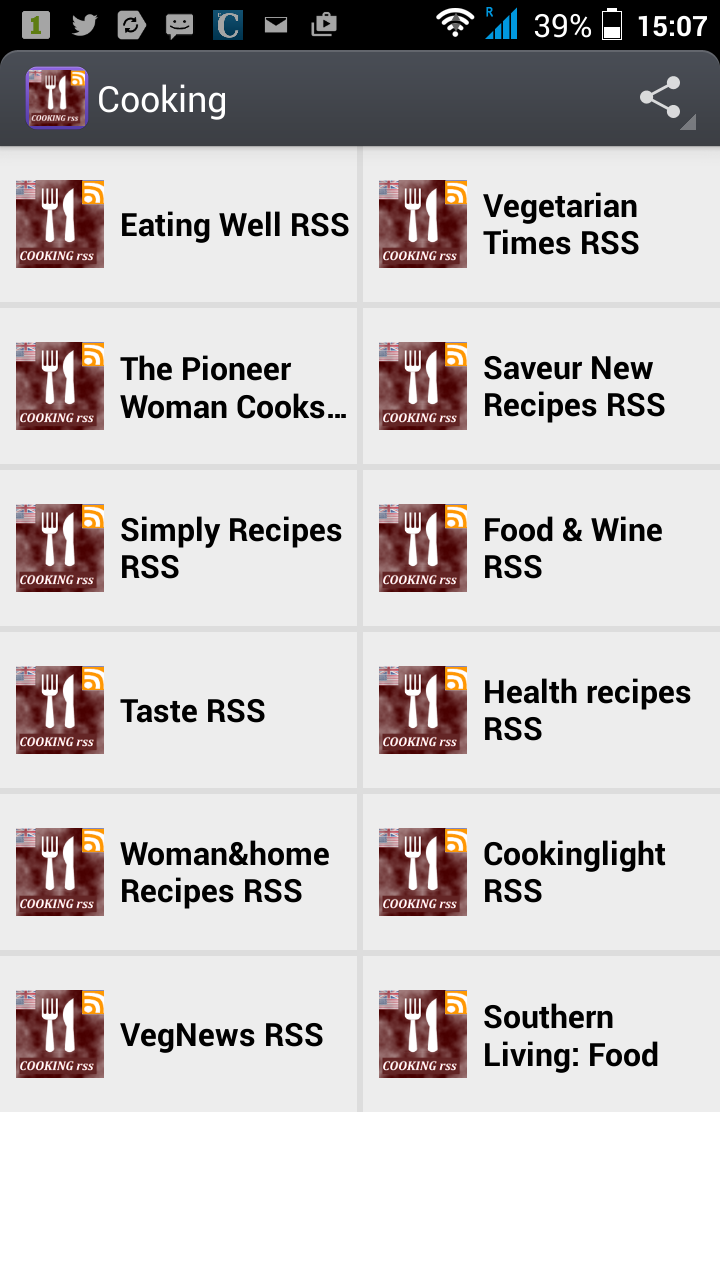Open the Eating Well RSS feed

179,225
